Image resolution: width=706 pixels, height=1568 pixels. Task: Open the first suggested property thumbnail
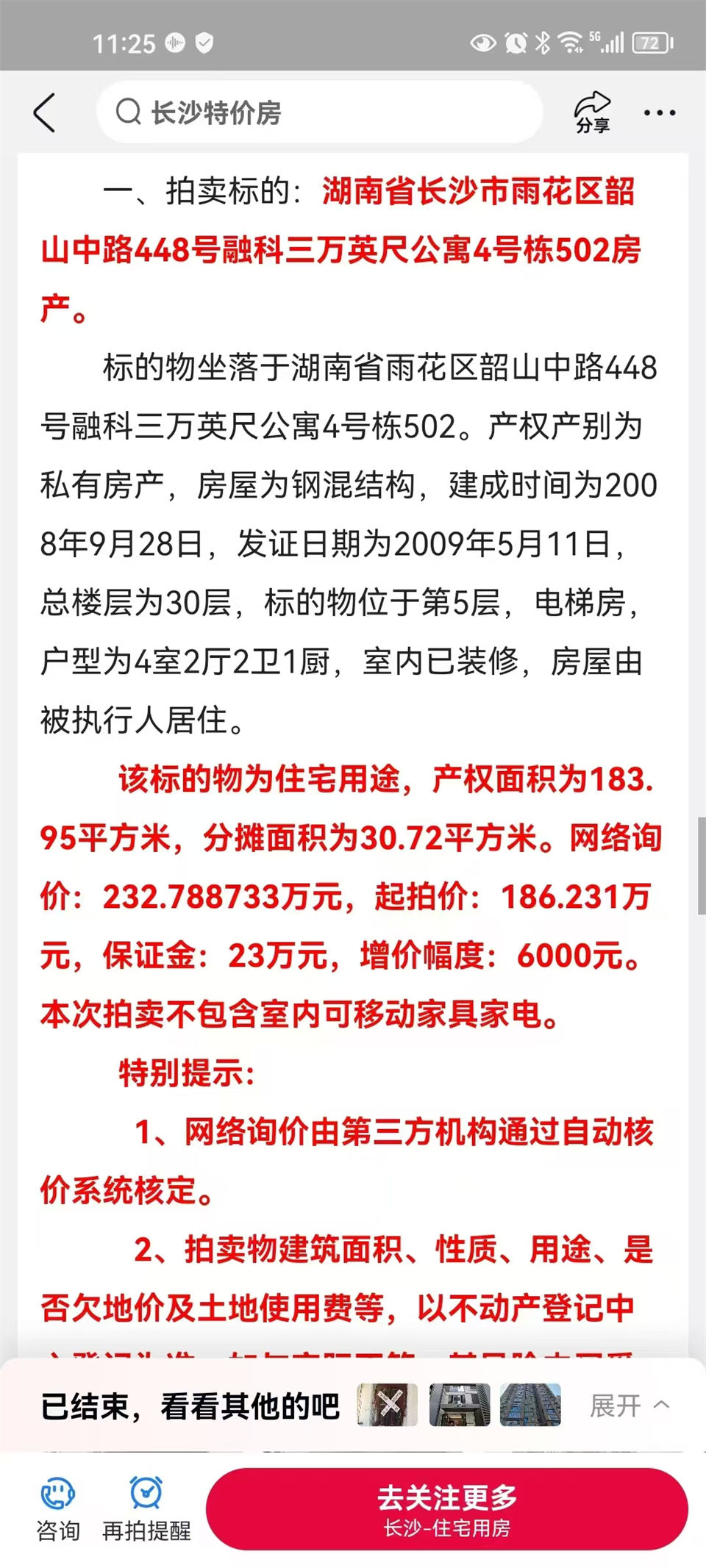(388, 1405)
